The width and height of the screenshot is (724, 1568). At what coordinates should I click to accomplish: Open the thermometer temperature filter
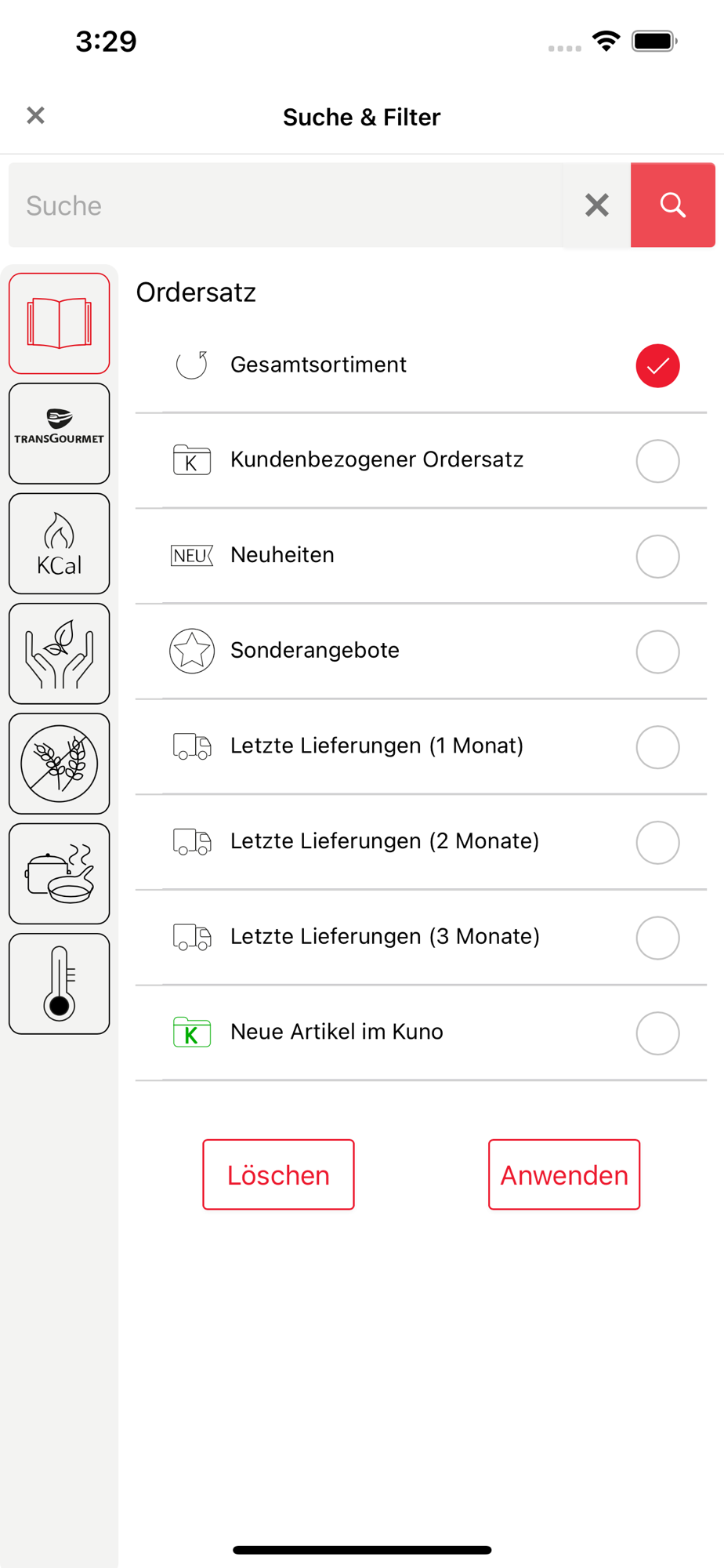coord(60,983)
